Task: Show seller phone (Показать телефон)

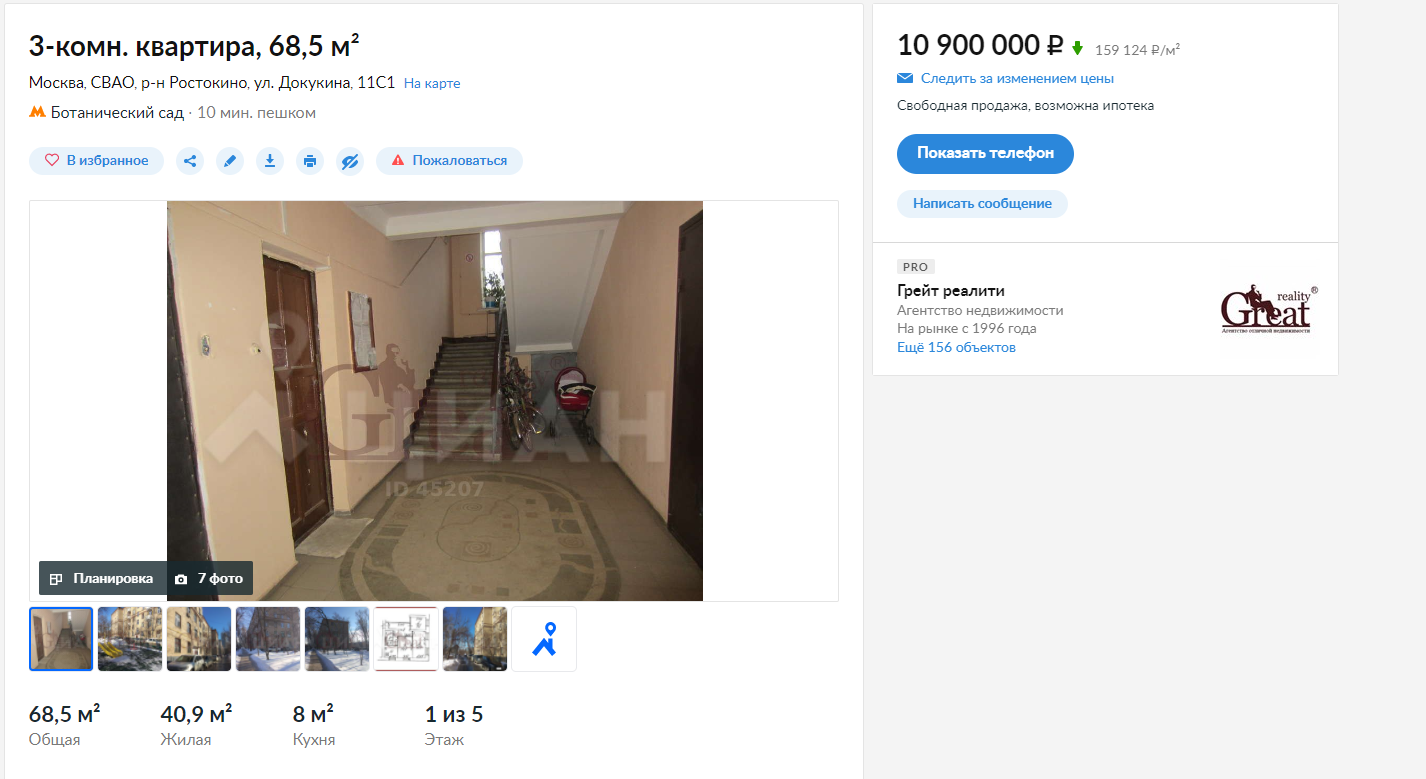Action: coord(985,153)
